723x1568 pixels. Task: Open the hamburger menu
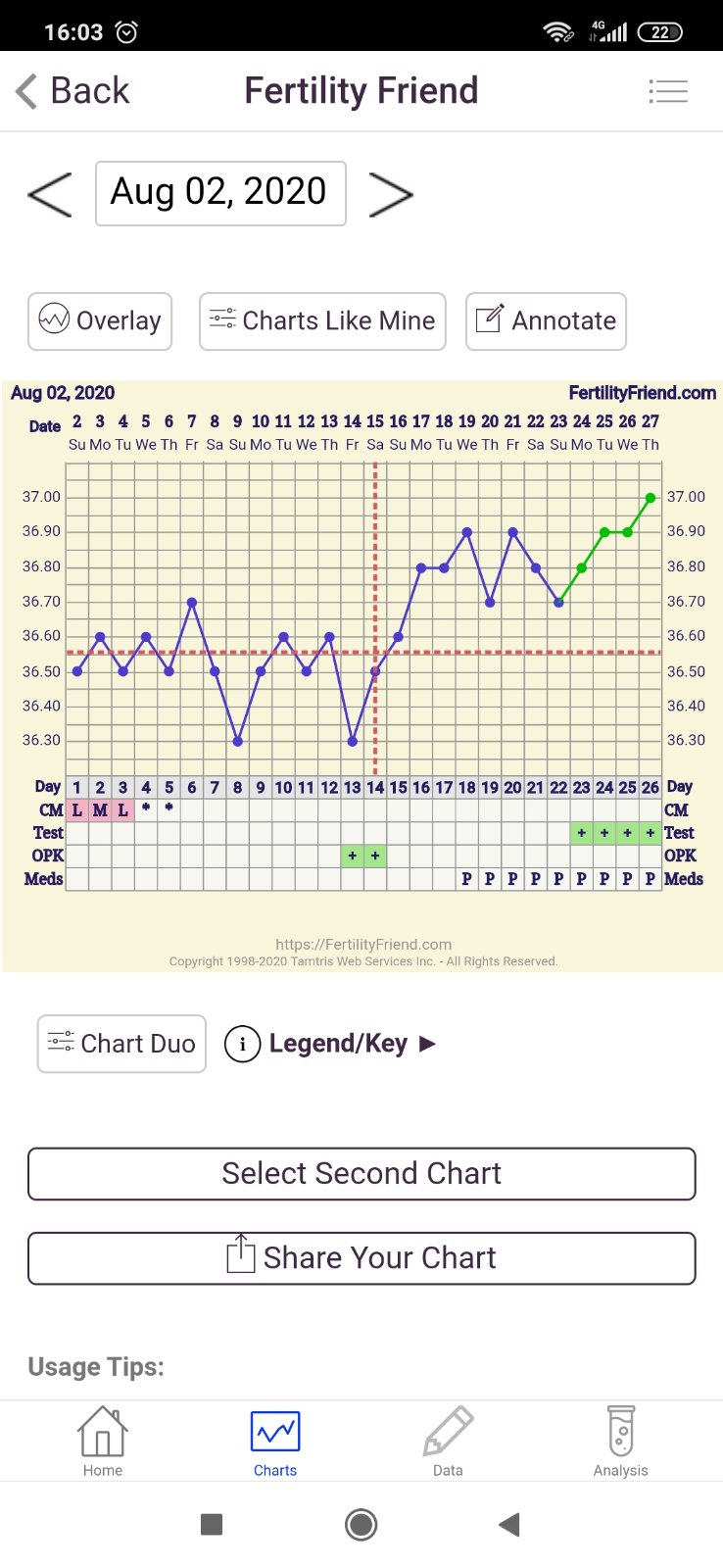point(668,91)
